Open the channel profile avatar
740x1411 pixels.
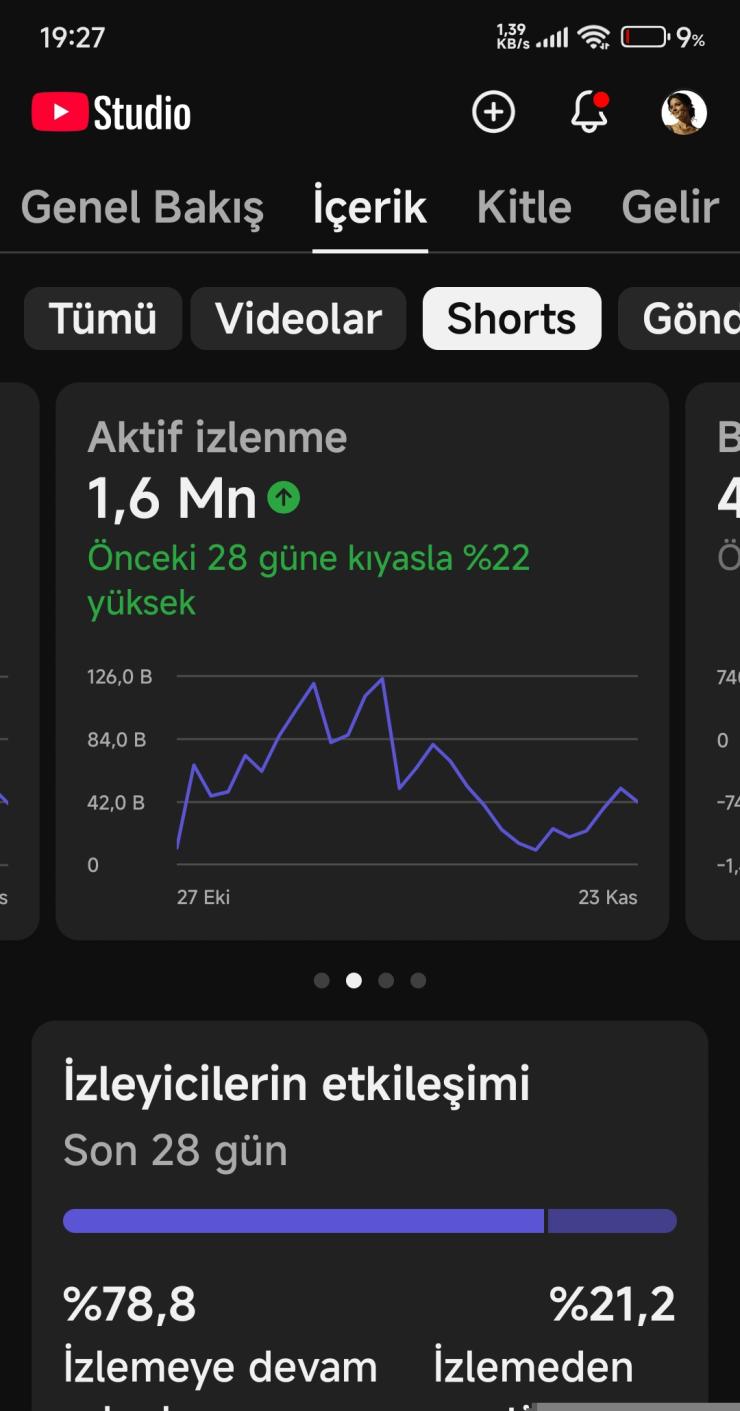(x=684, y=112)
